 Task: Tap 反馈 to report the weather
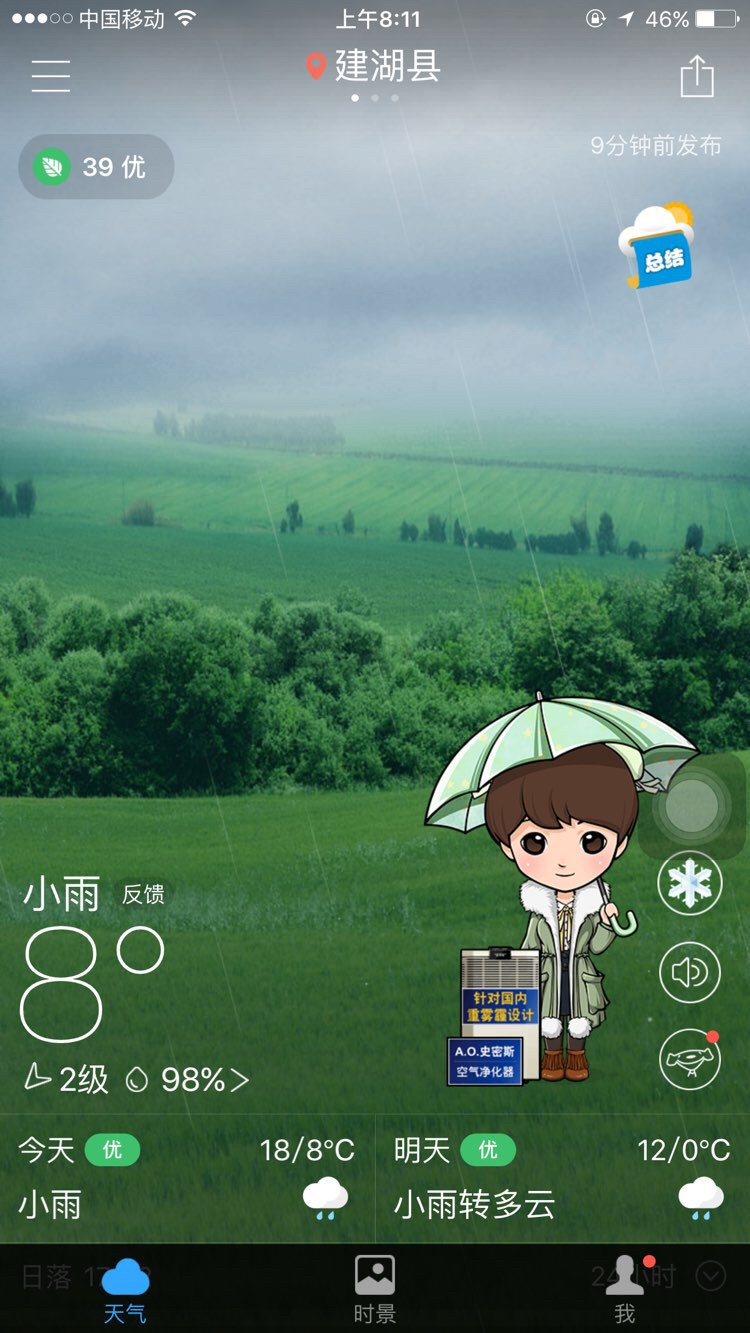(x=143, y=894)
